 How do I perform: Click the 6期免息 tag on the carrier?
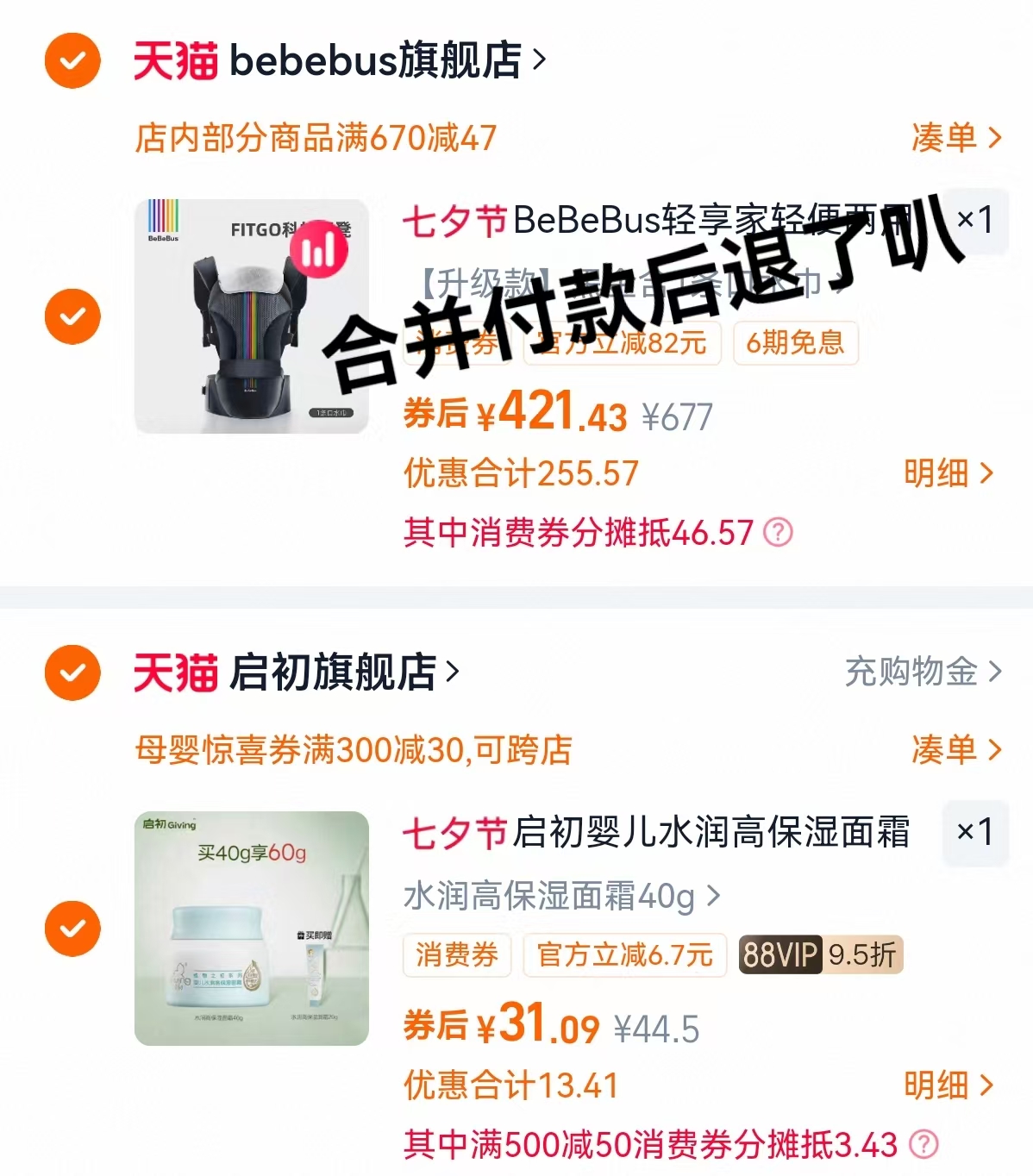tap(794, 343)
